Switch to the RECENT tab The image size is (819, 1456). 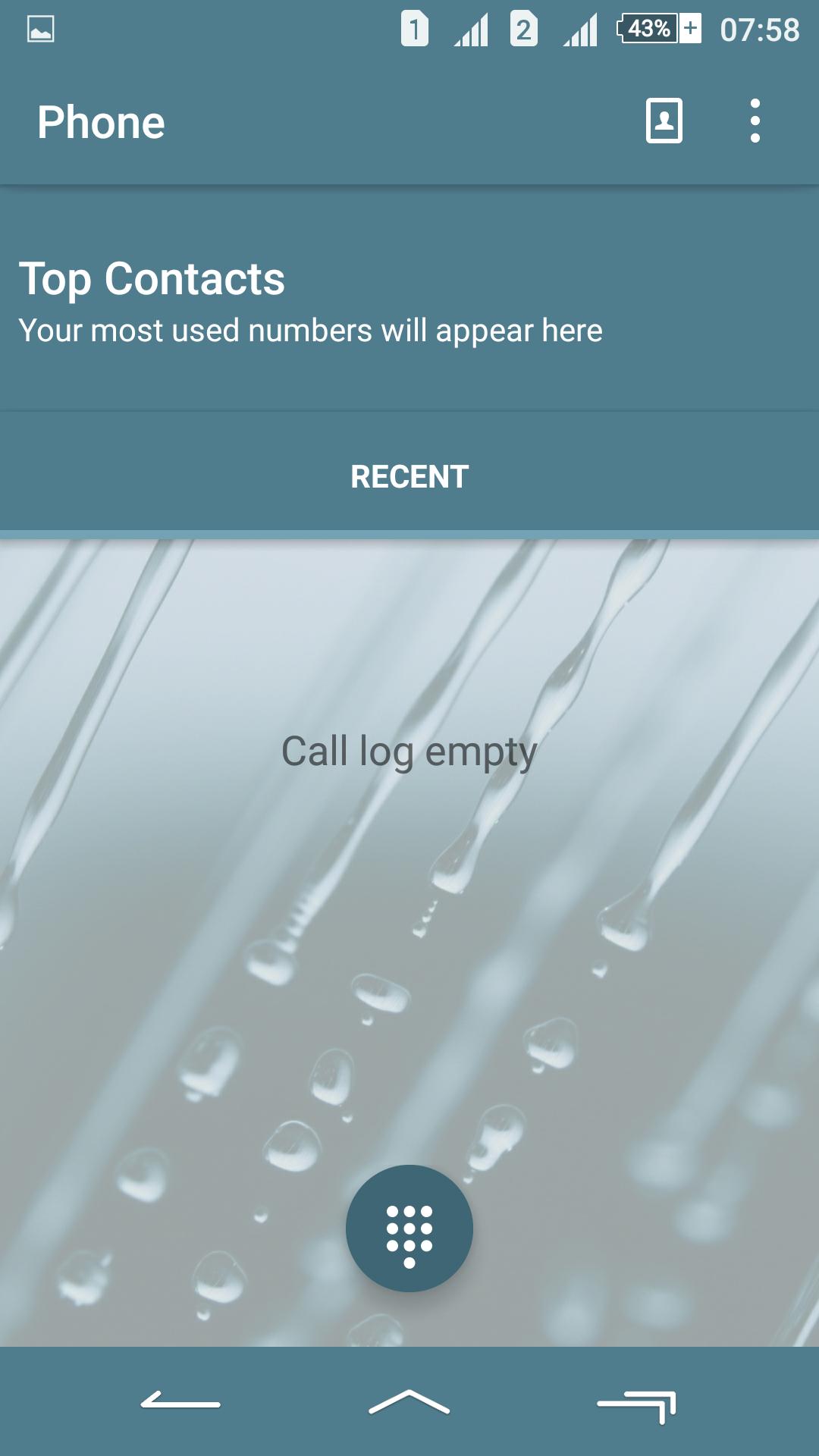409,476
